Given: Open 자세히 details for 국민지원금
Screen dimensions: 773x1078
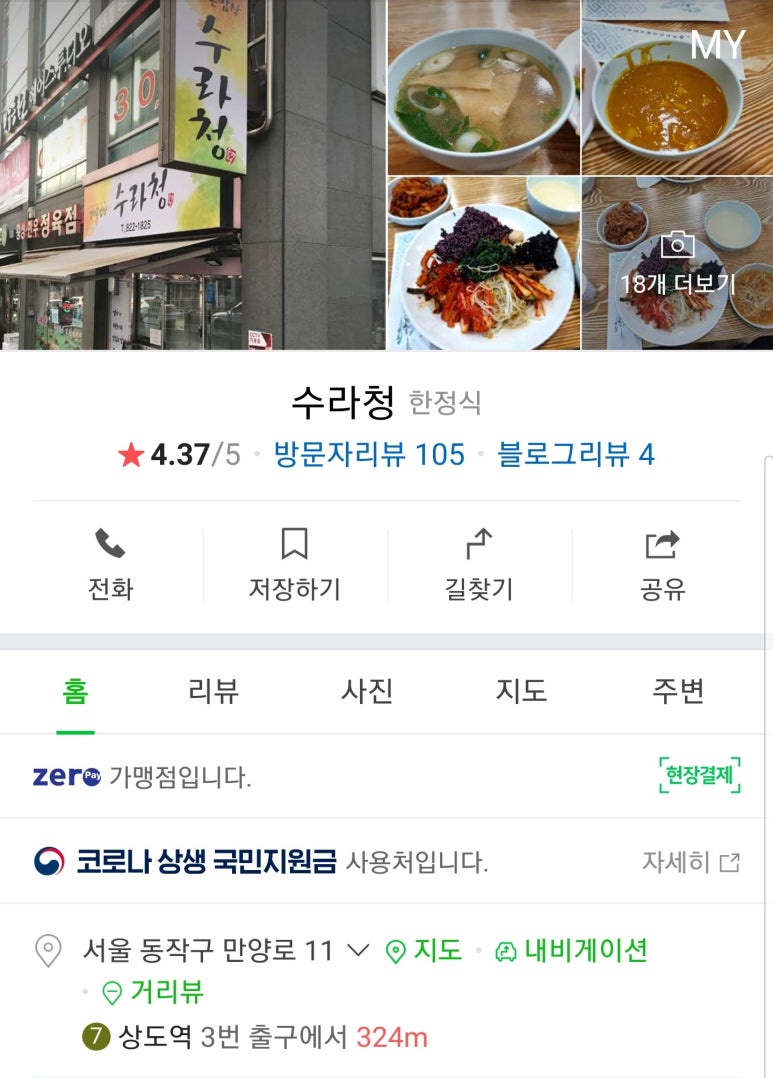Looking at the screenshot, I should pyautogui.click(x=690, y=862).
